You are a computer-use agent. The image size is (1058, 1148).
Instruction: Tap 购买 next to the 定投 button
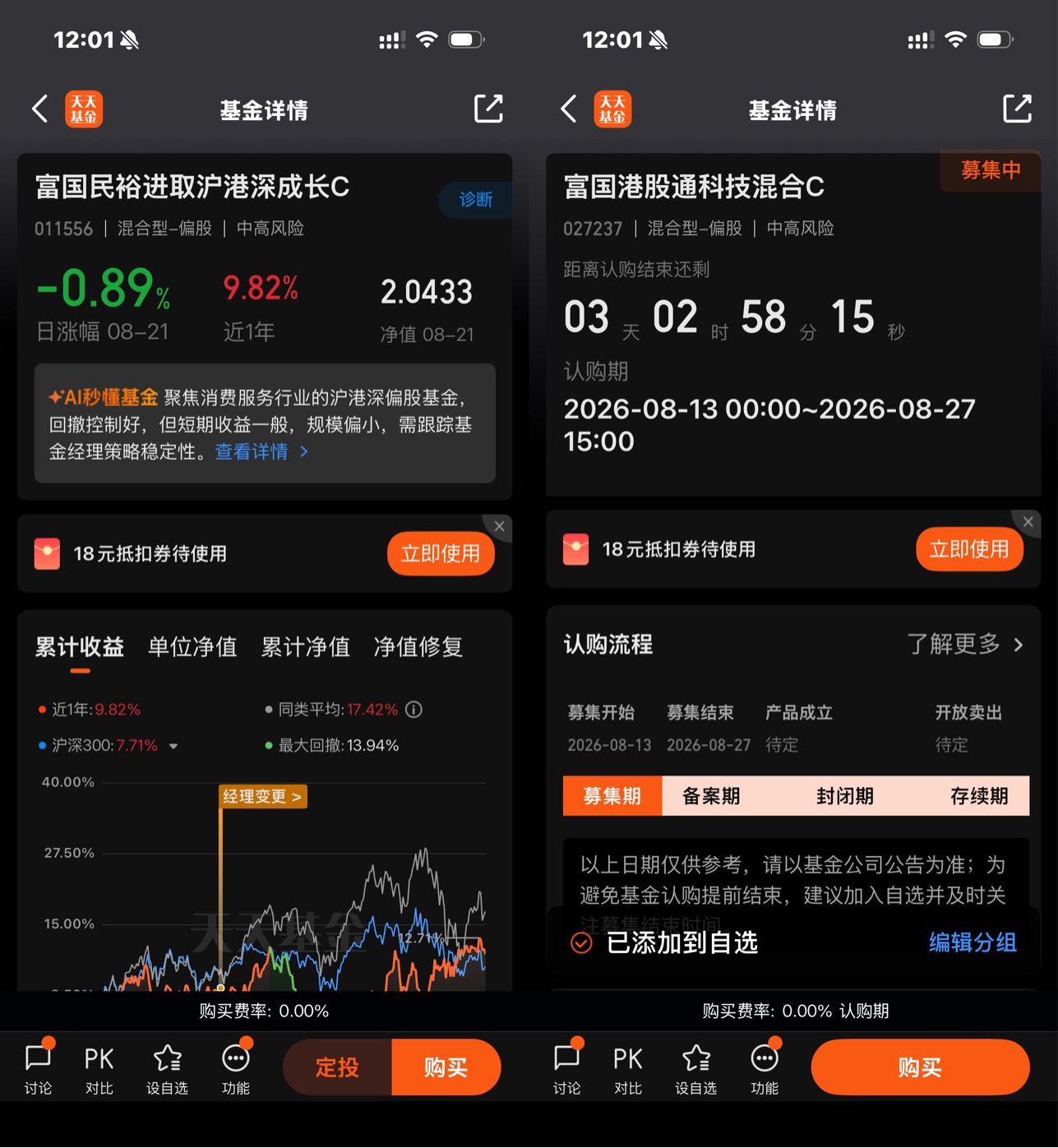(446, 1067)
